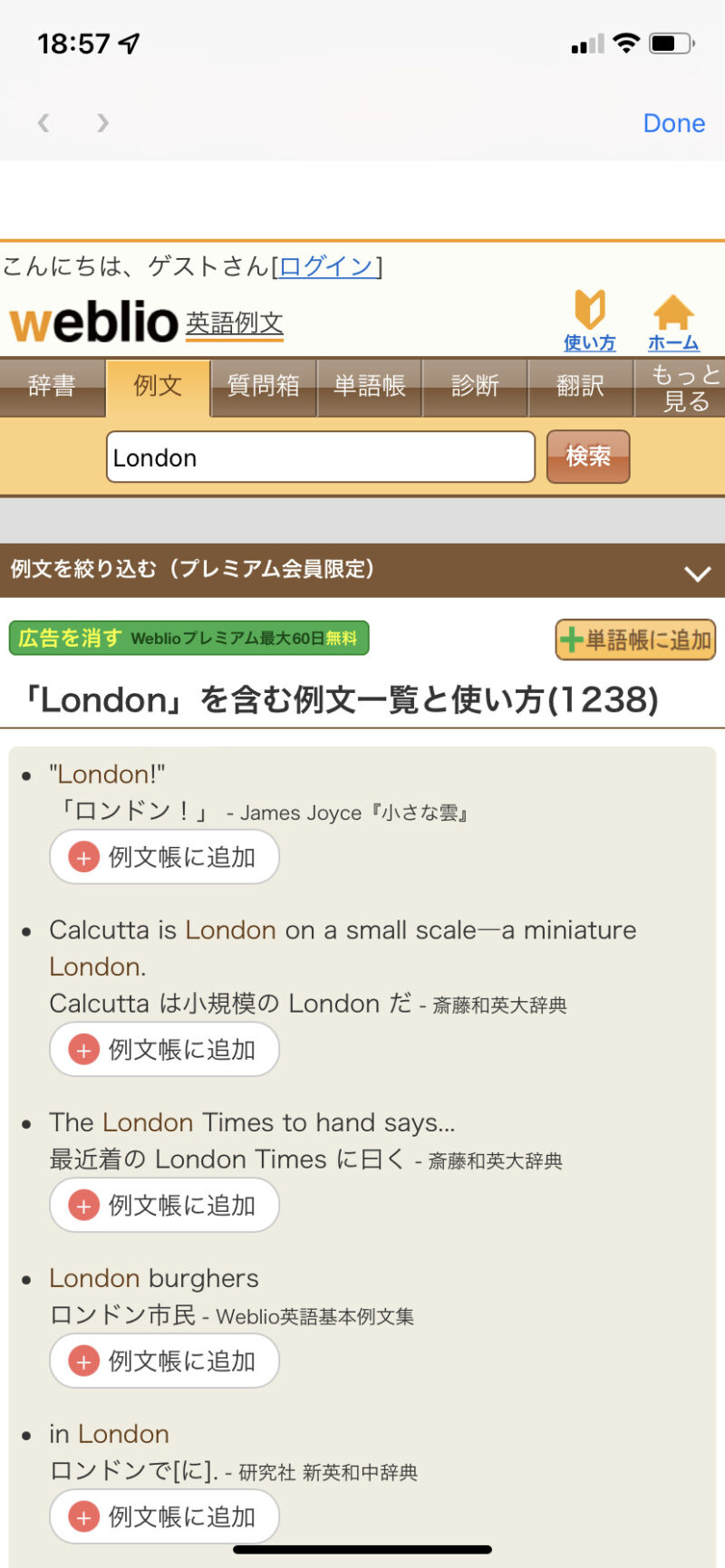
Task: Go back to the previous page
Action: coord(43,123)
